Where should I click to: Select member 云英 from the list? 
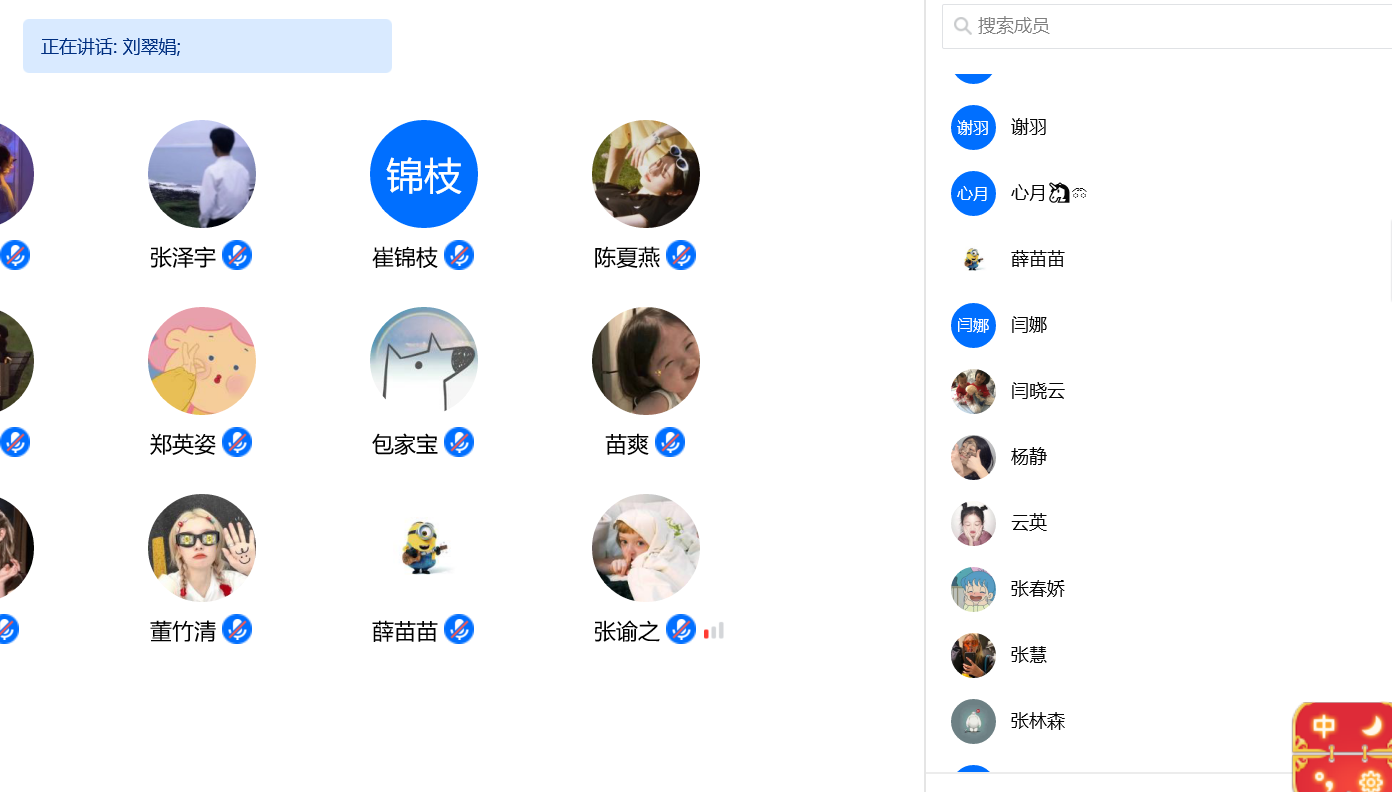[x=1028, y=523]
